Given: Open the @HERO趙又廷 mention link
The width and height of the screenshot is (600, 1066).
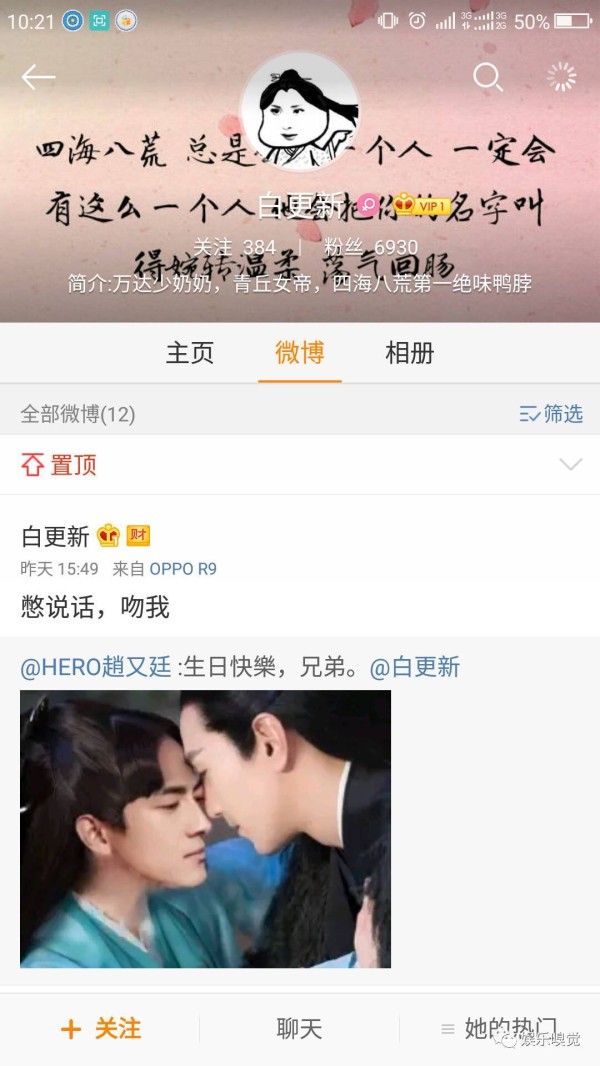Looking at the screenshot, I should (x=96, y=667).
